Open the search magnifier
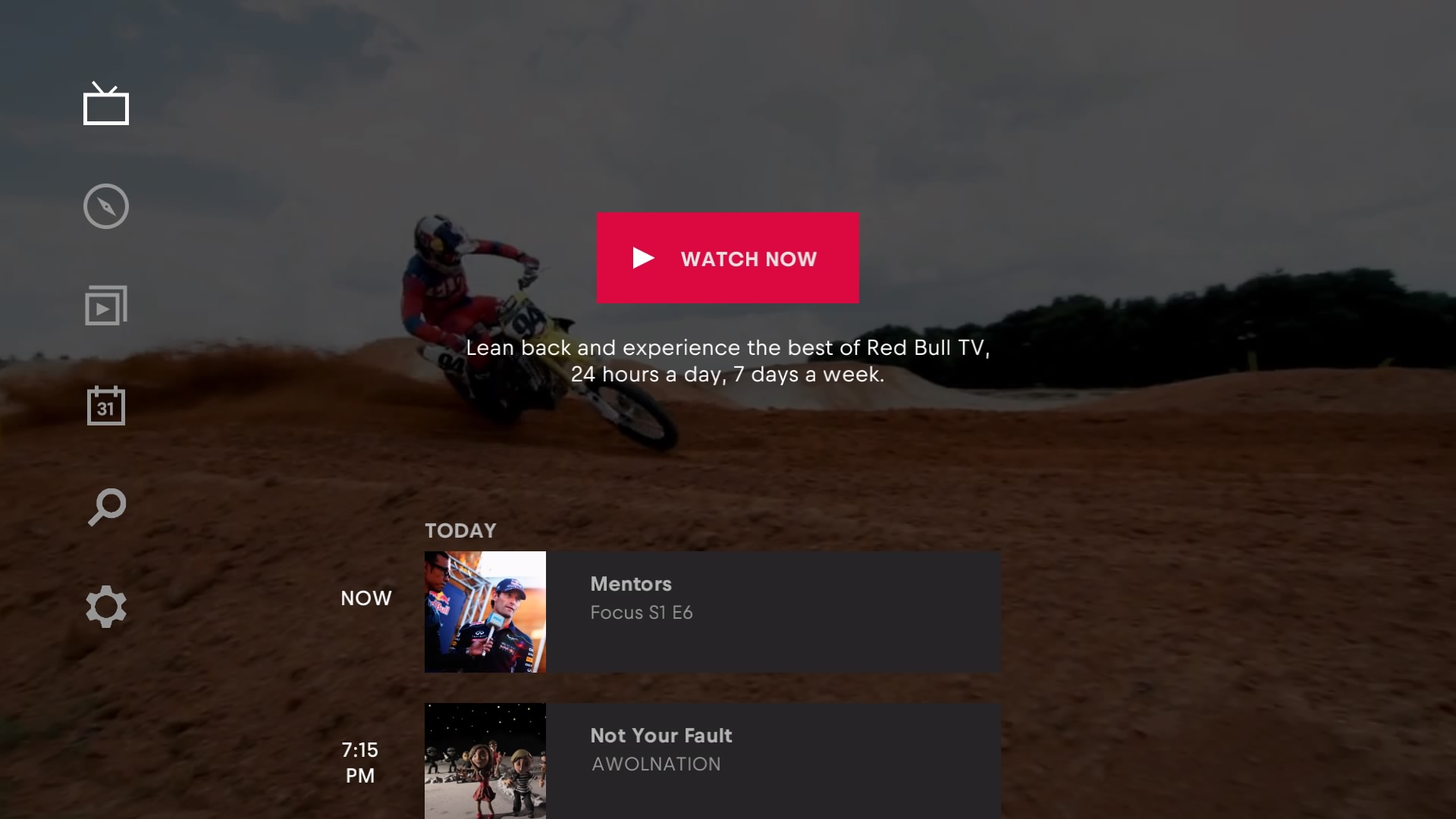 point(106,507)
